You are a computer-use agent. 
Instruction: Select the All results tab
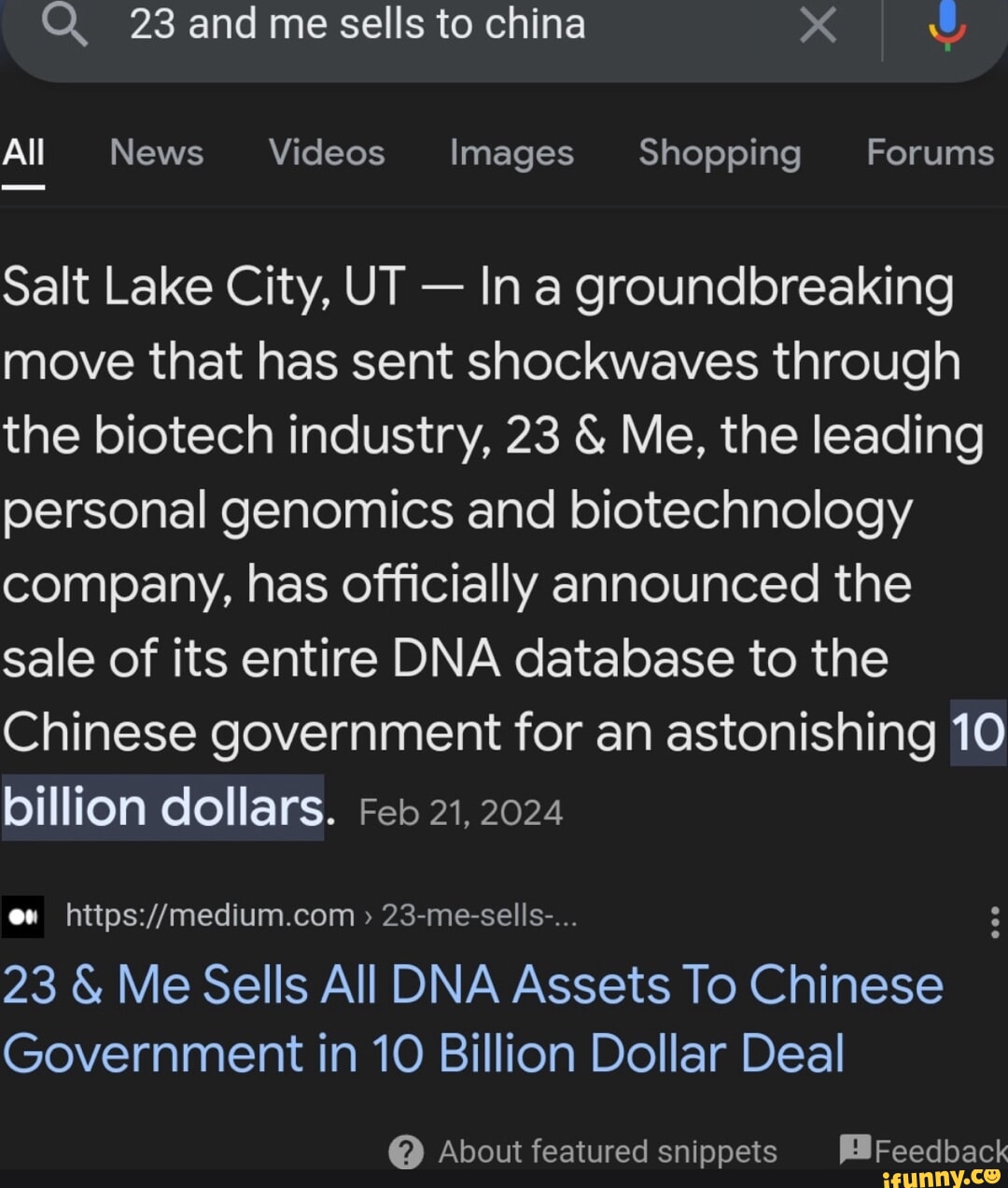[23, 152]
